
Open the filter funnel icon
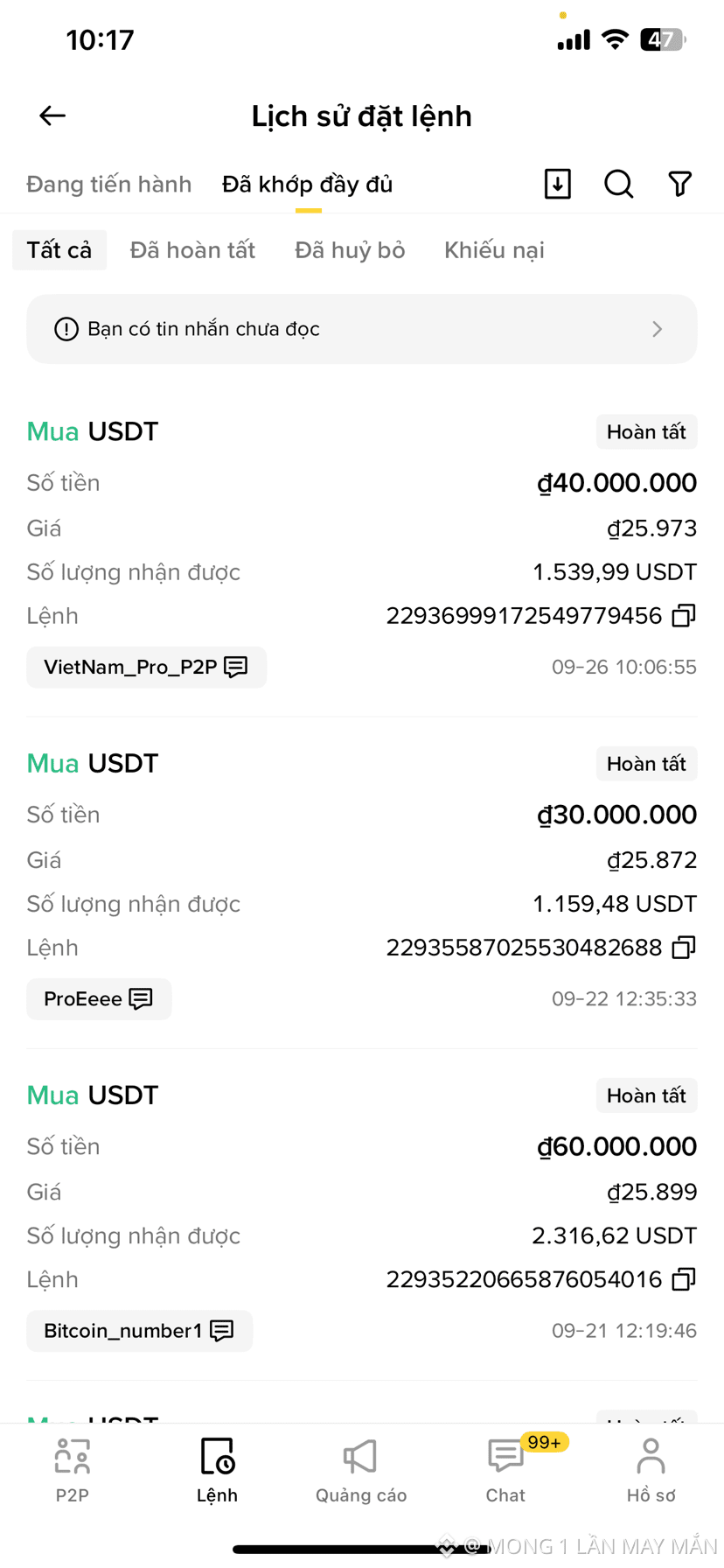(x=680, y=184)
